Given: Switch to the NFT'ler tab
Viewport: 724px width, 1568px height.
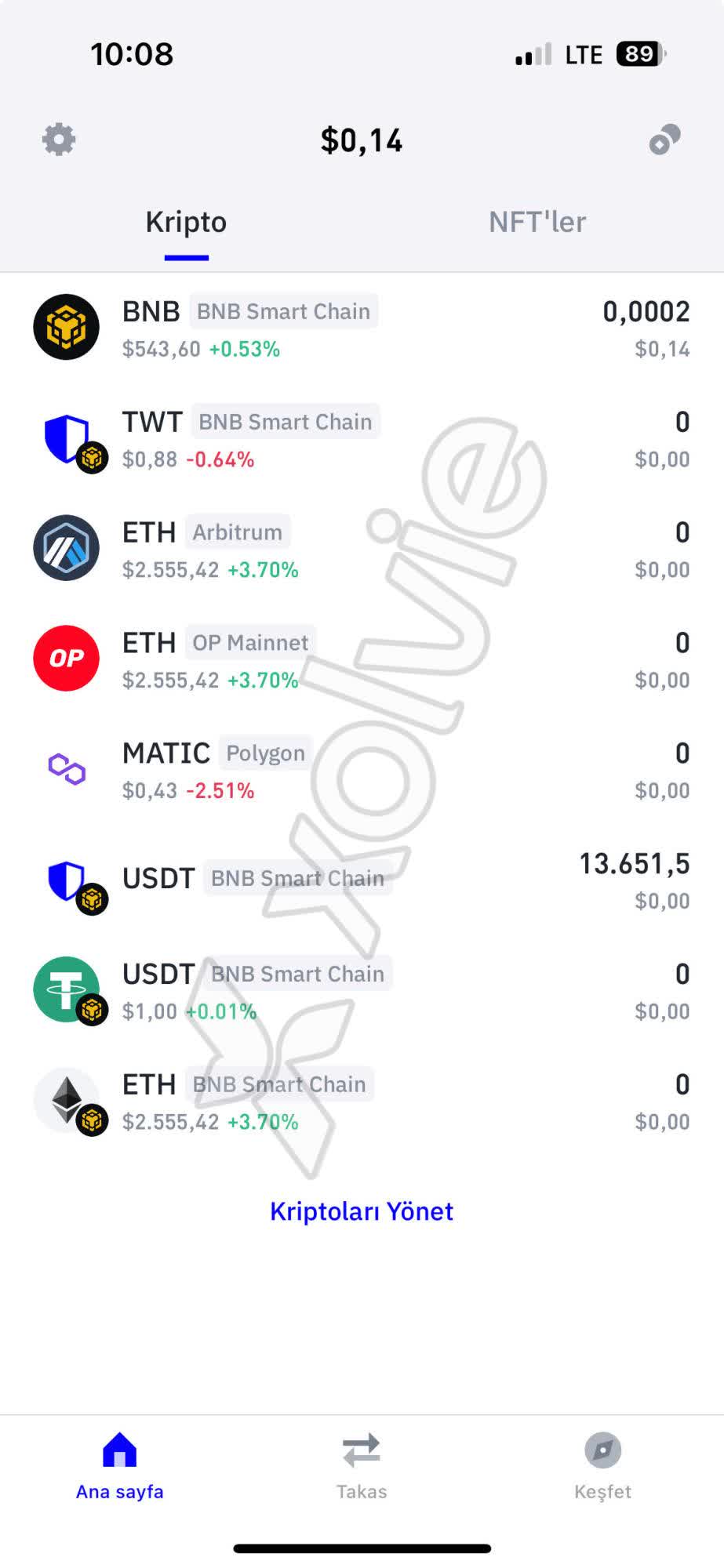Looking at the screenshot, I should click(x=538, y=222).
